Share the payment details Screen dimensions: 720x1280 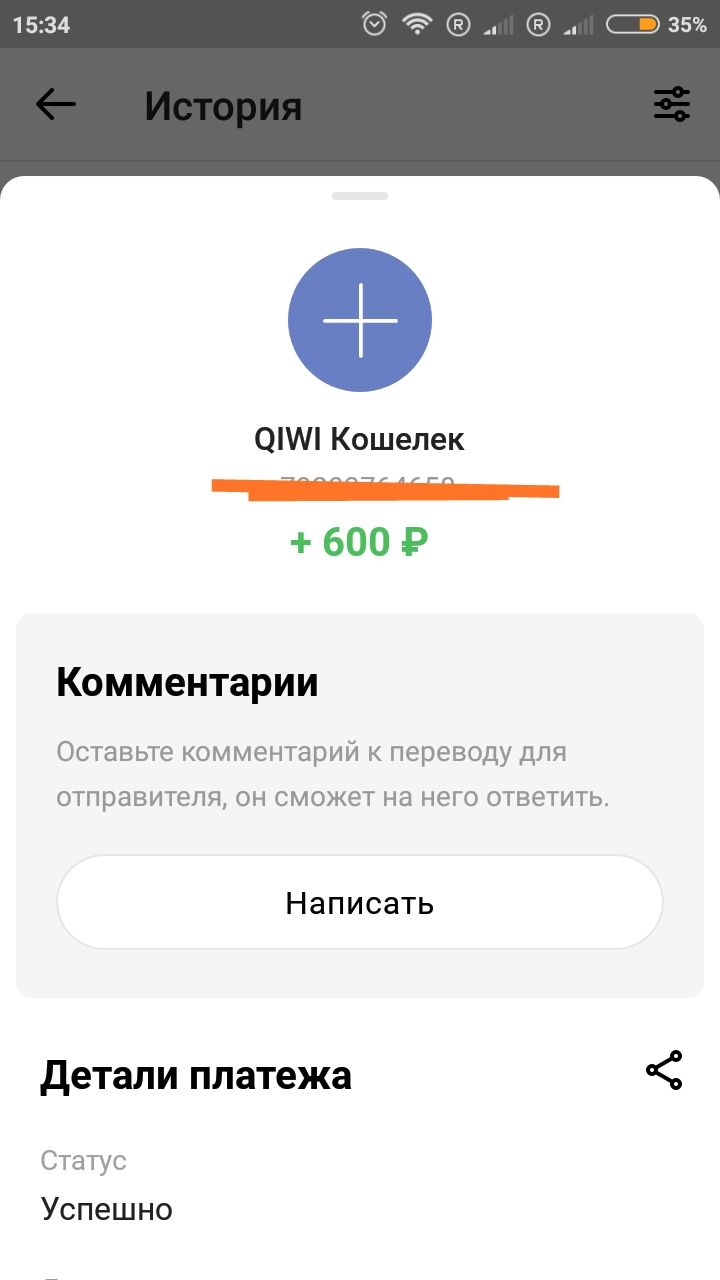(x=664, y=1070)
